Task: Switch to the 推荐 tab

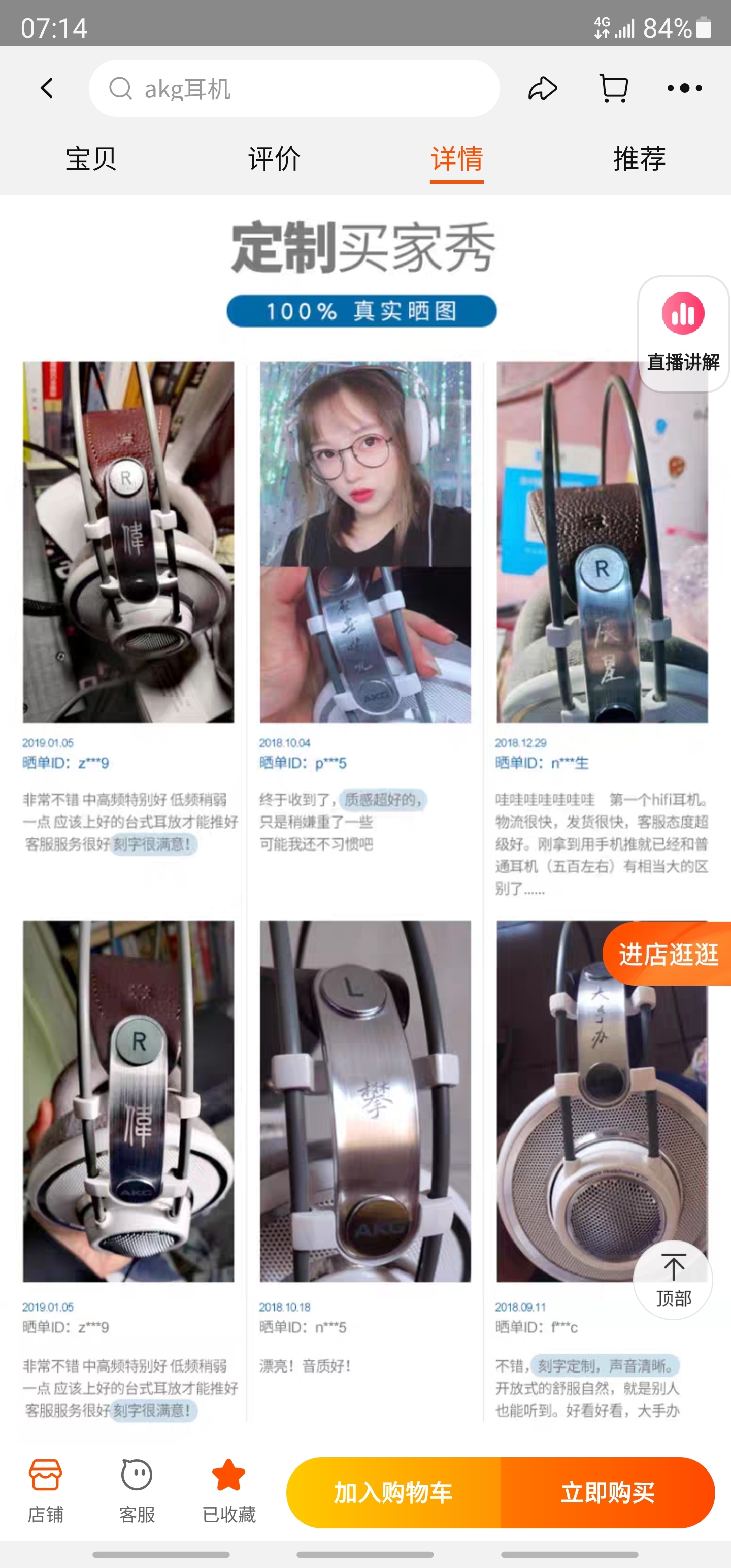Action: pos(639,159)
